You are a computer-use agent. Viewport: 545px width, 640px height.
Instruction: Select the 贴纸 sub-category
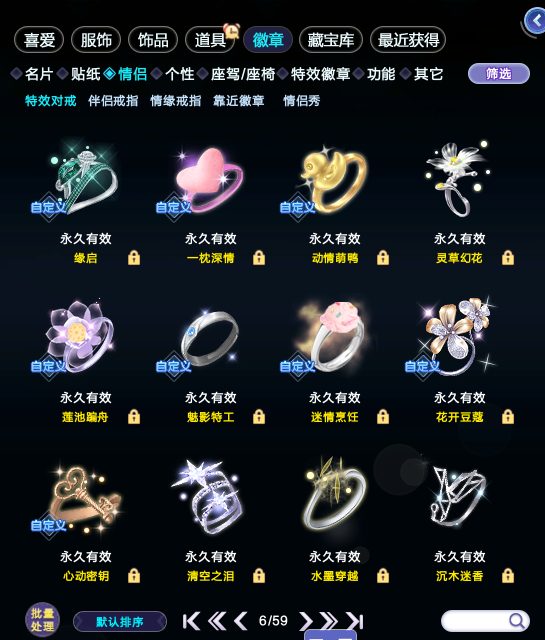pos(85,74)
